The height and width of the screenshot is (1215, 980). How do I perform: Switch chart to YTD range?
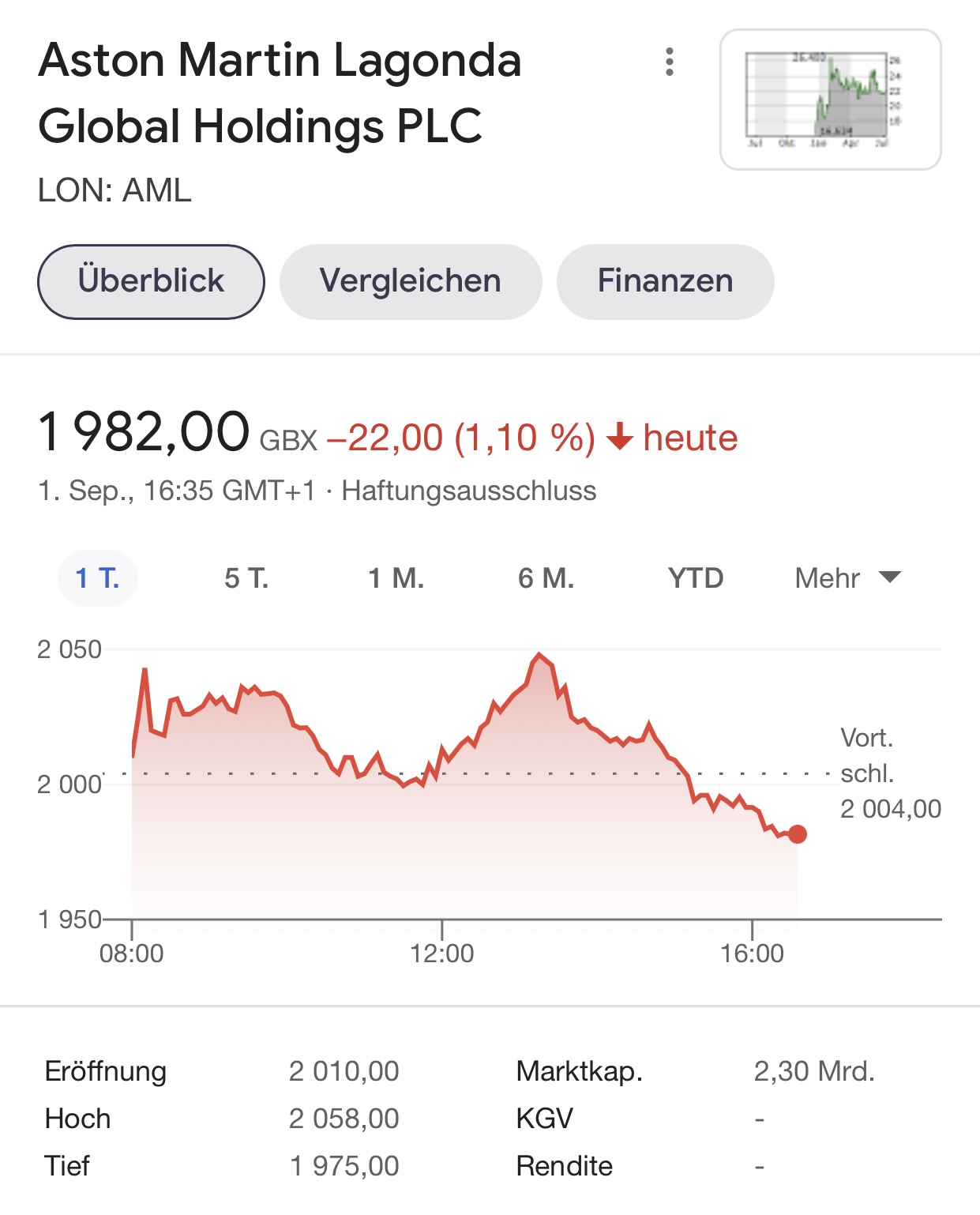[695, 578]
